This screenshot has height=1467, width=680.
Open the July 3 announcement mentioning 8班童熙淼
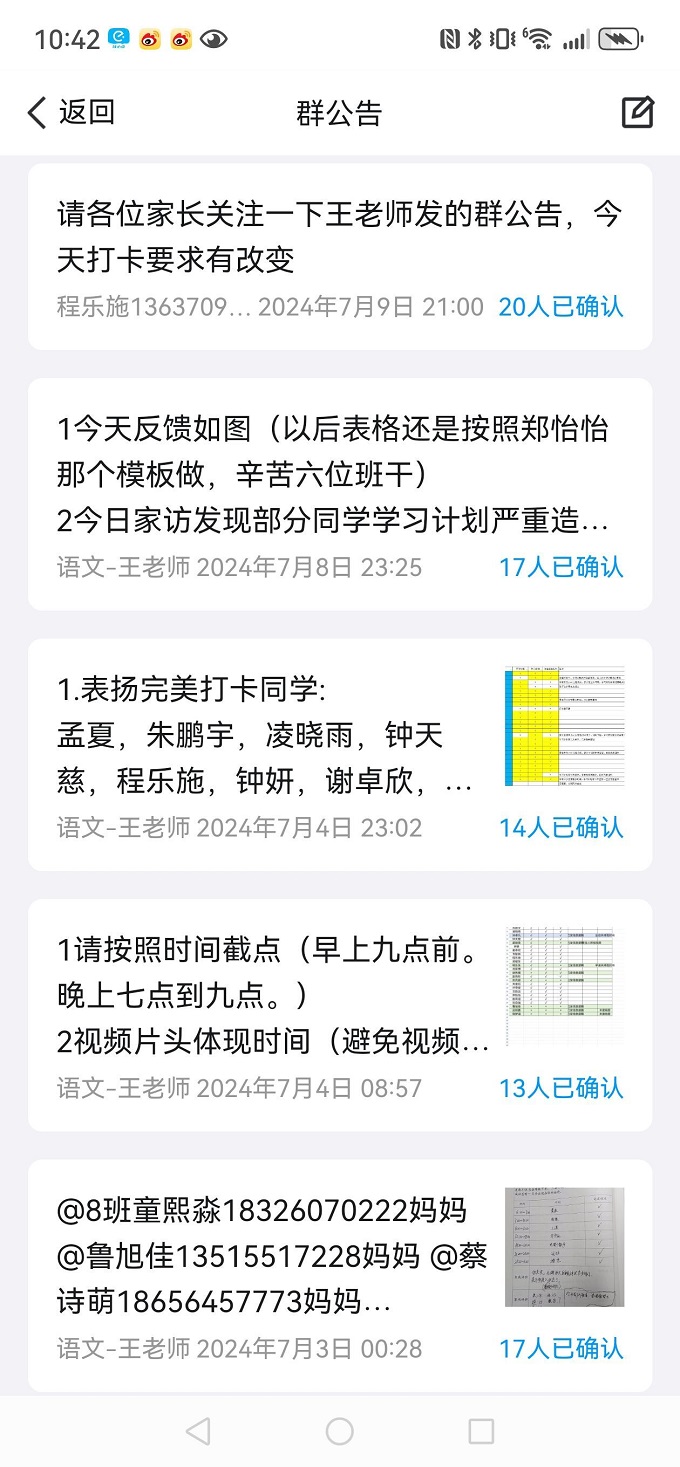[x=340, y=1276]
